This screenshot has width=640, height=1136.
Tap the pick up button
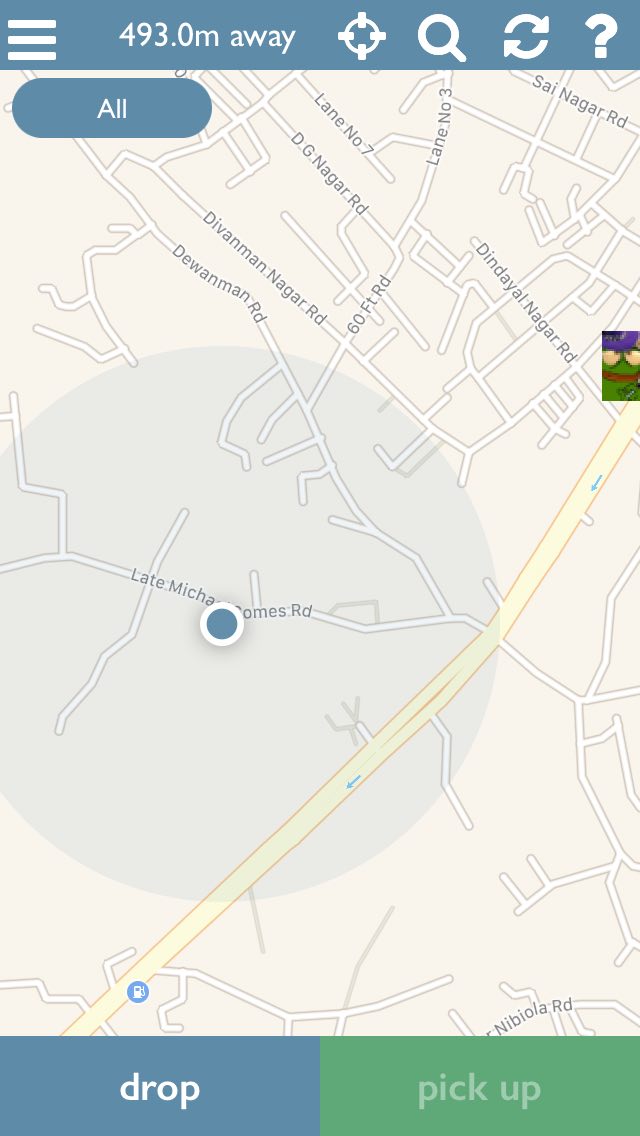click(x=480, y=1086)
